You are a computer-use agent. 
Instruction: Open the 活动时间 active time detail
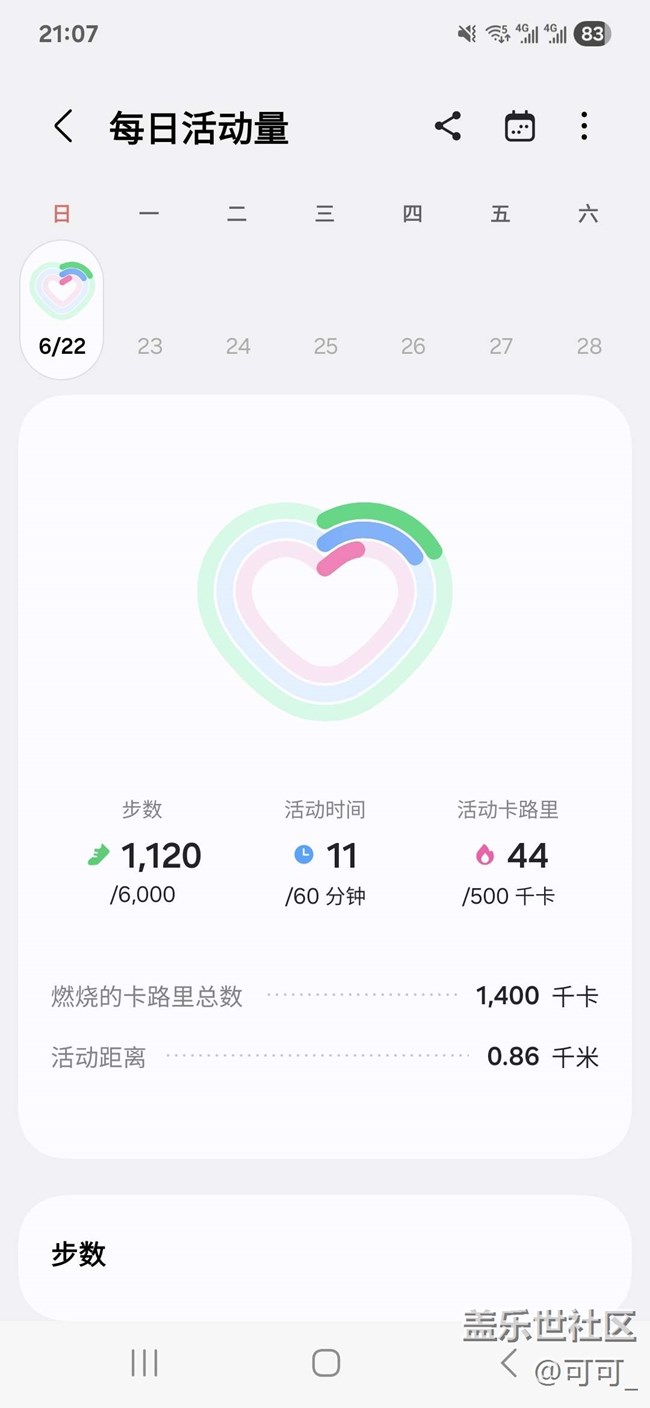(325, 853)
